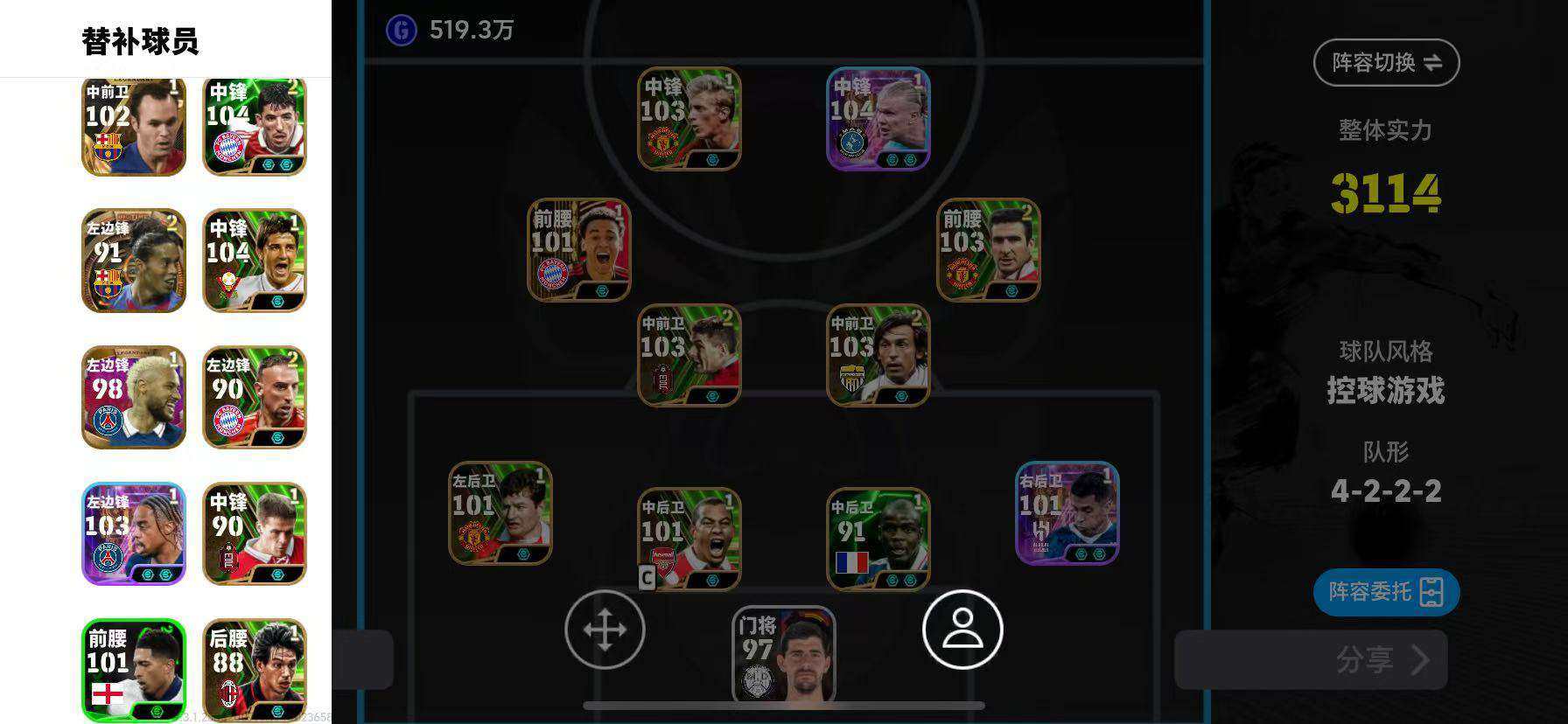Tap the 阵容切换 squad switch button
This screenshot has width=1568, height=724.
(x=1386, y=62)
